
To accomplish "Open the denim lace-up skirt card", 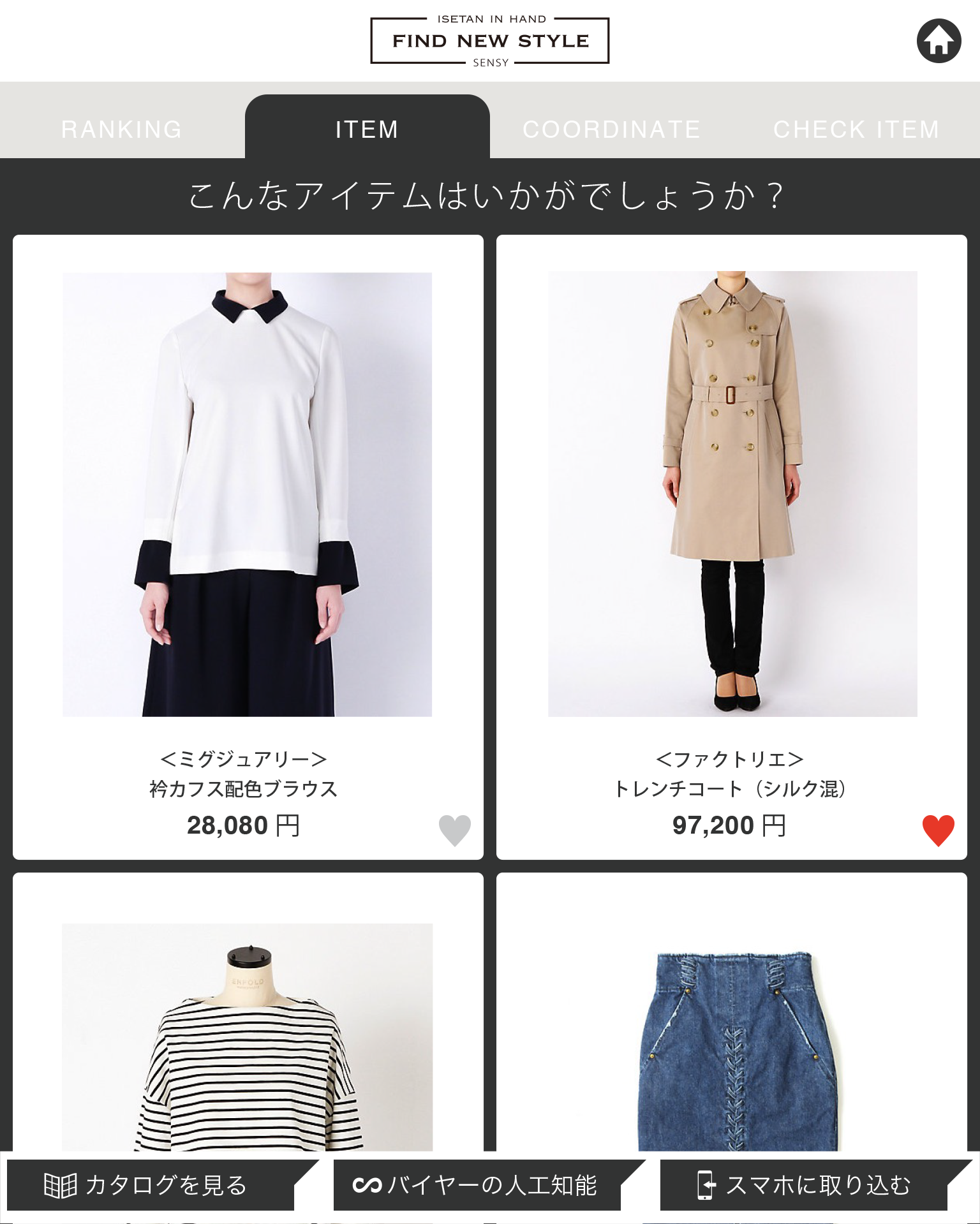I will 732,1033.
